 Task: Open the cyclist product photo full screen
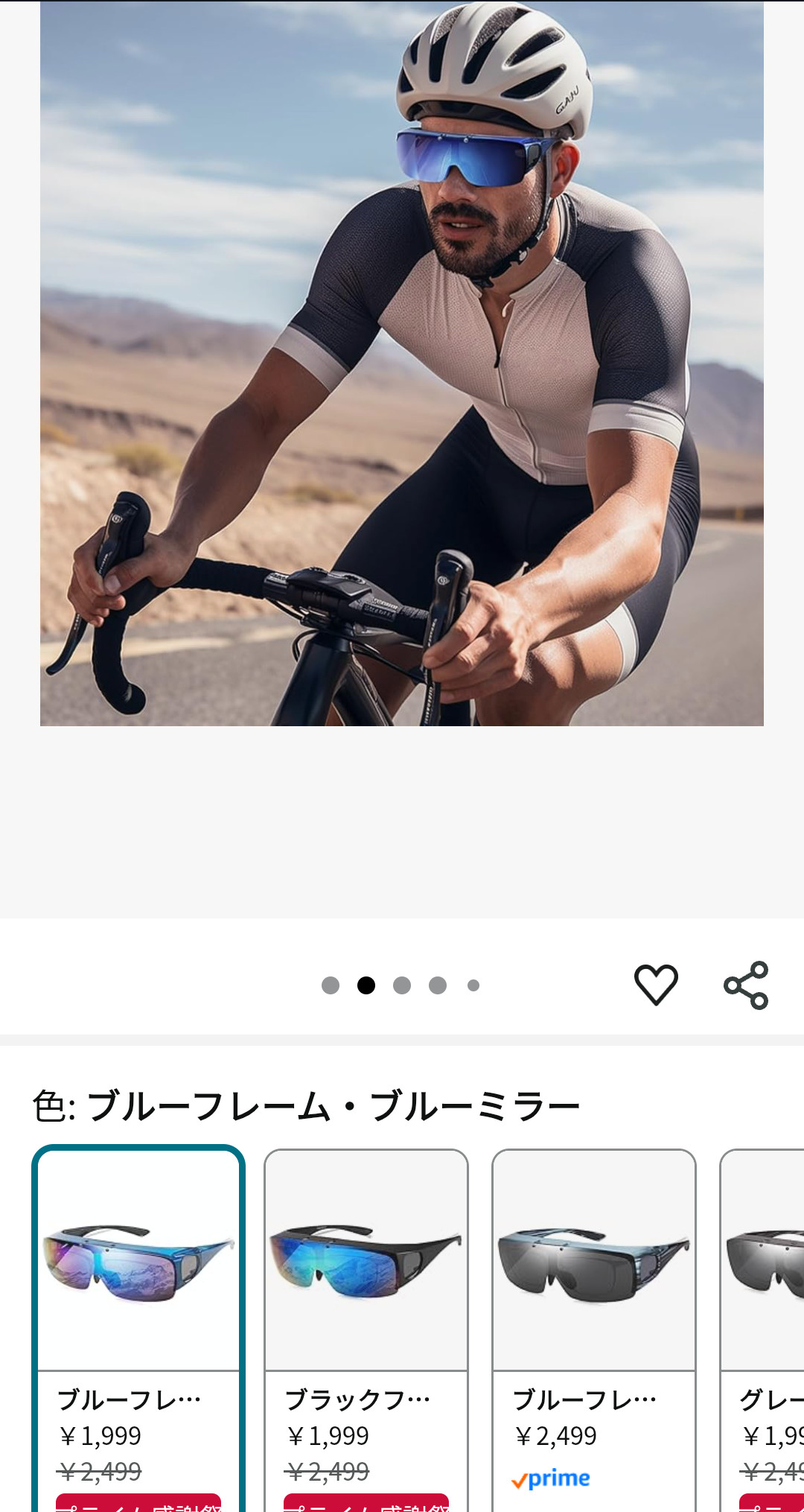(x=402, y=363)
